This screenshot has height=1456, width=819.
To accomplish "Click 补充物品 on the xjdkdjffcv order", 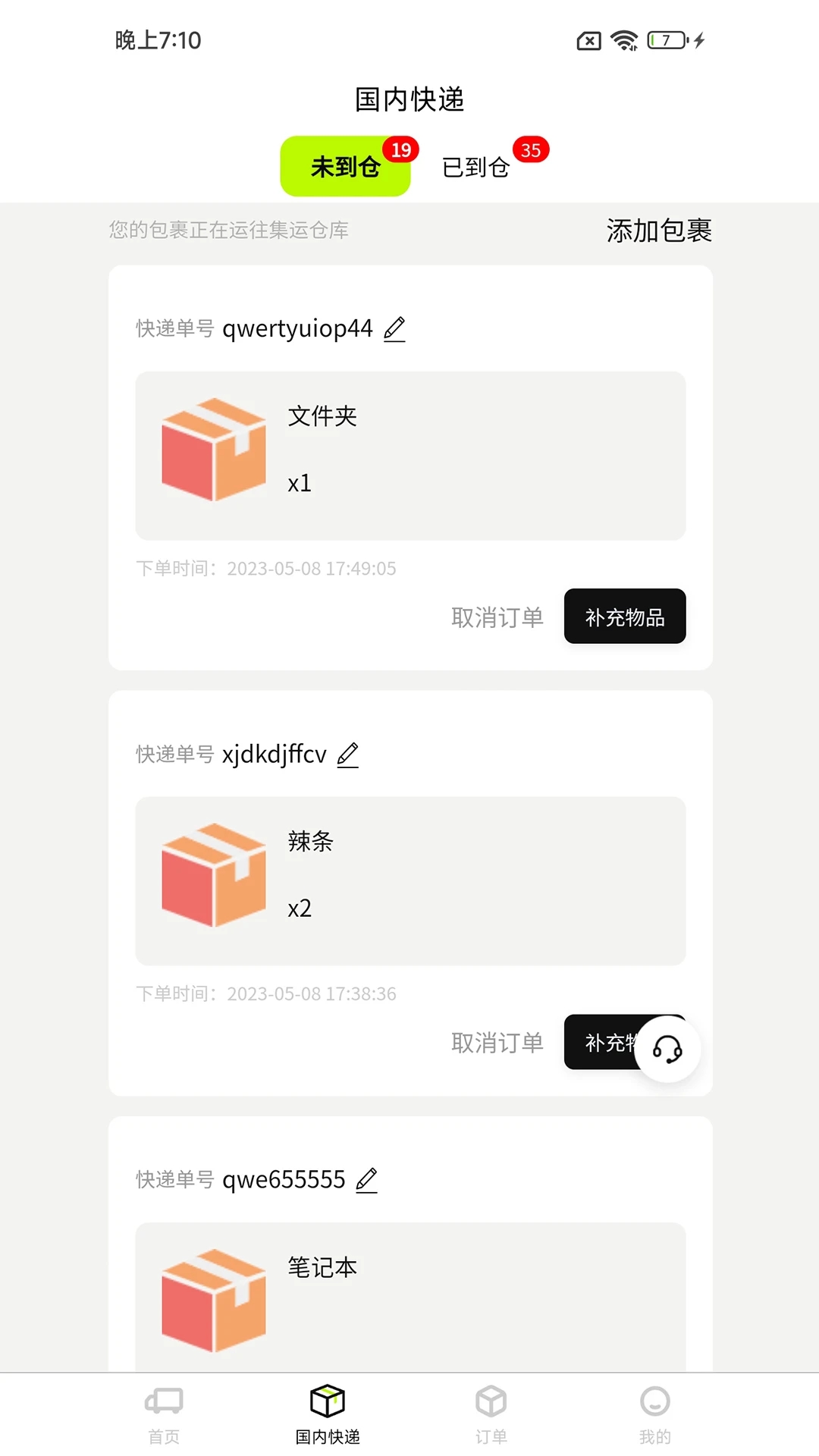I will point(607,1043).
